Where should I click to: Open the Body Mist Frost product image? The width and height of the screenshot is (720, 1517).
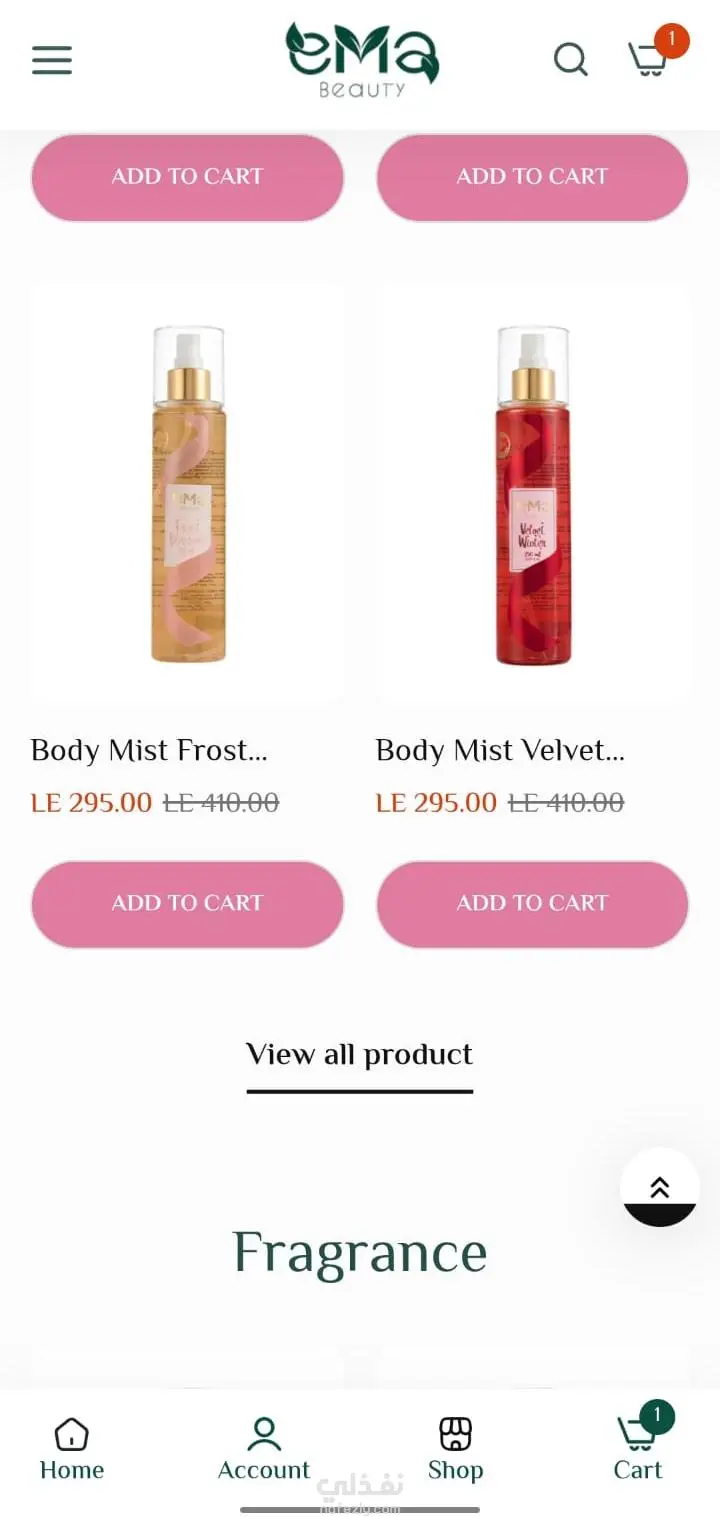(188, 494)
